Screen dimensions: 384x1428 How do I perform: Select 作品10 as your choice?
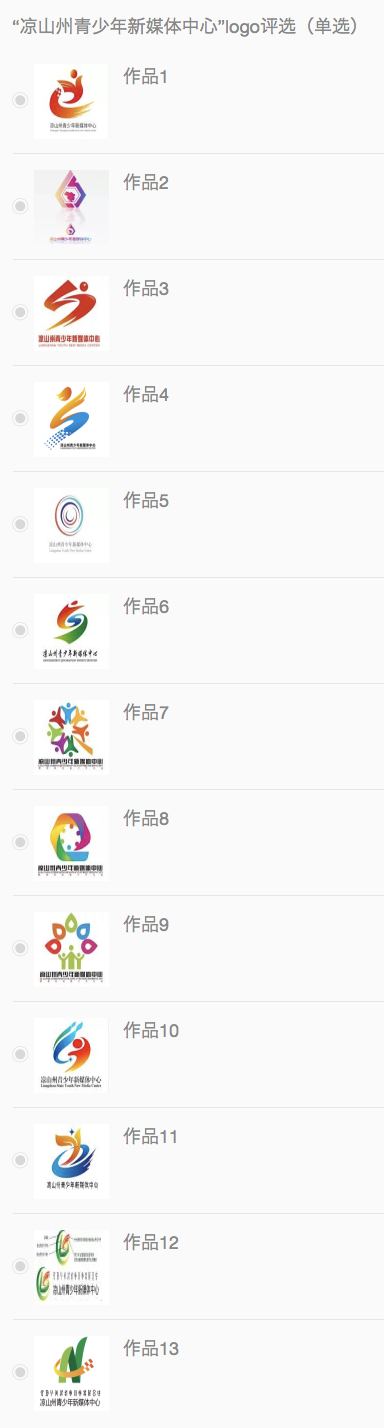(20, 1055)
